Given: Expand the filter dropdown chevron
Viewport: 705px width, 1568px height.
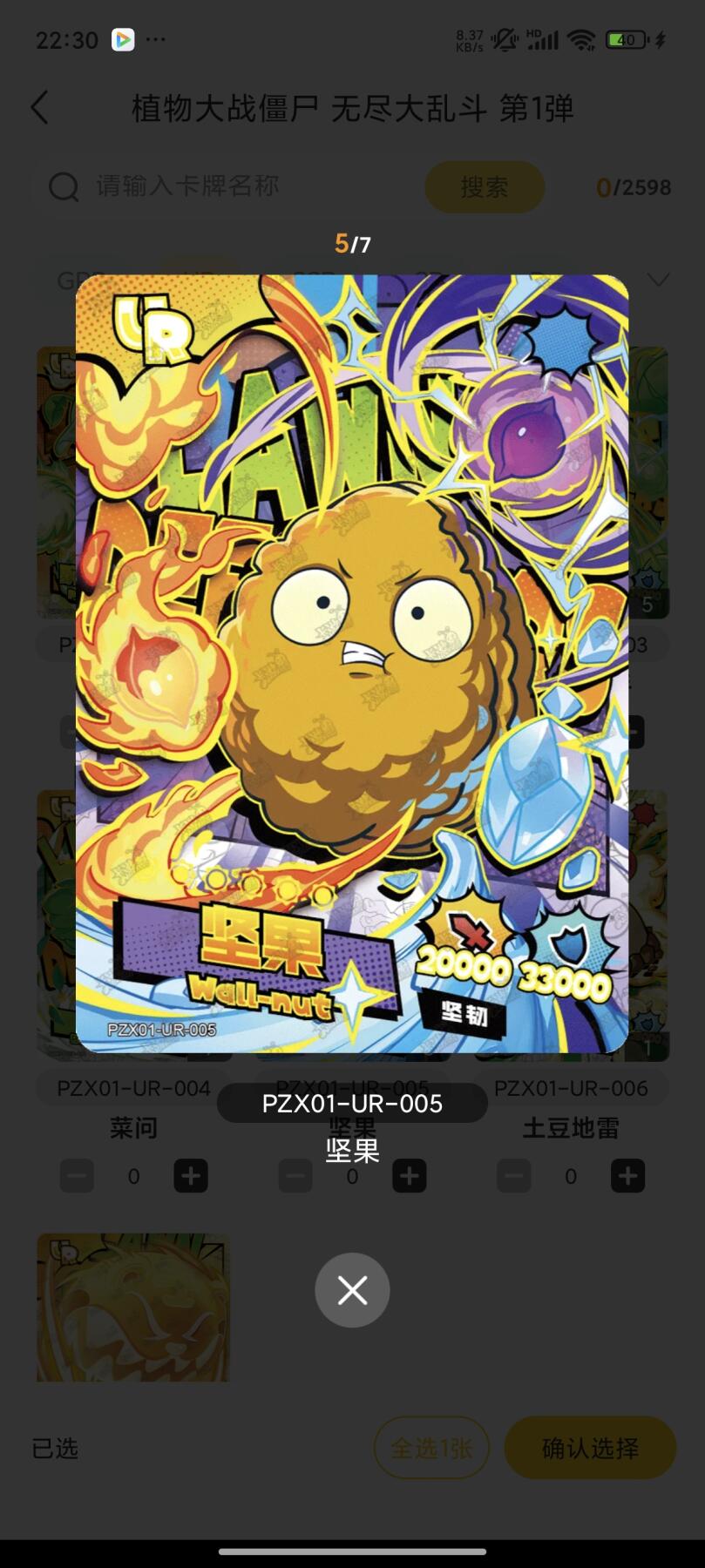Looking at the screenshot, I should [659, 280].
